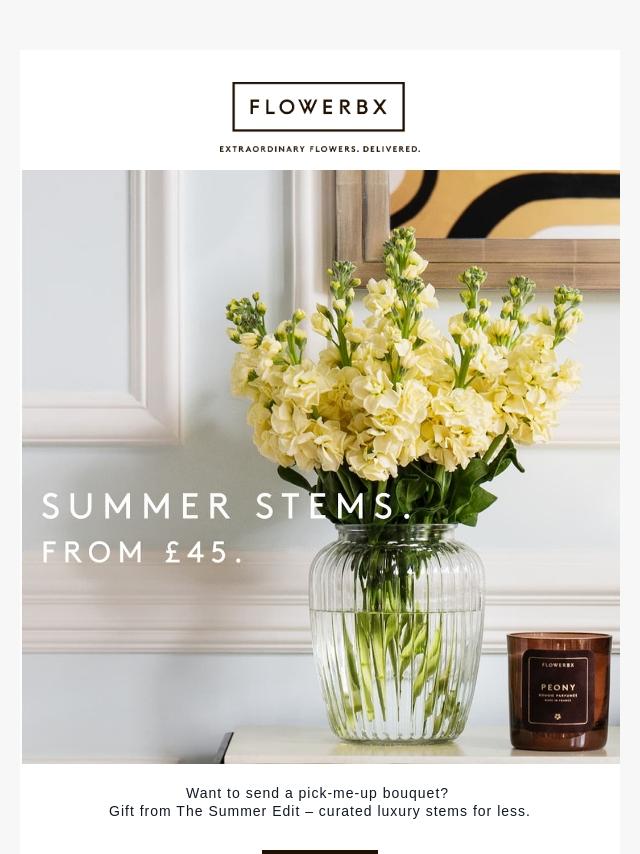Image resolution: width=640 pixels, height=854 pixels.
Task: Tap the dark button below the Summer Edit text
Action: point(320,851)
